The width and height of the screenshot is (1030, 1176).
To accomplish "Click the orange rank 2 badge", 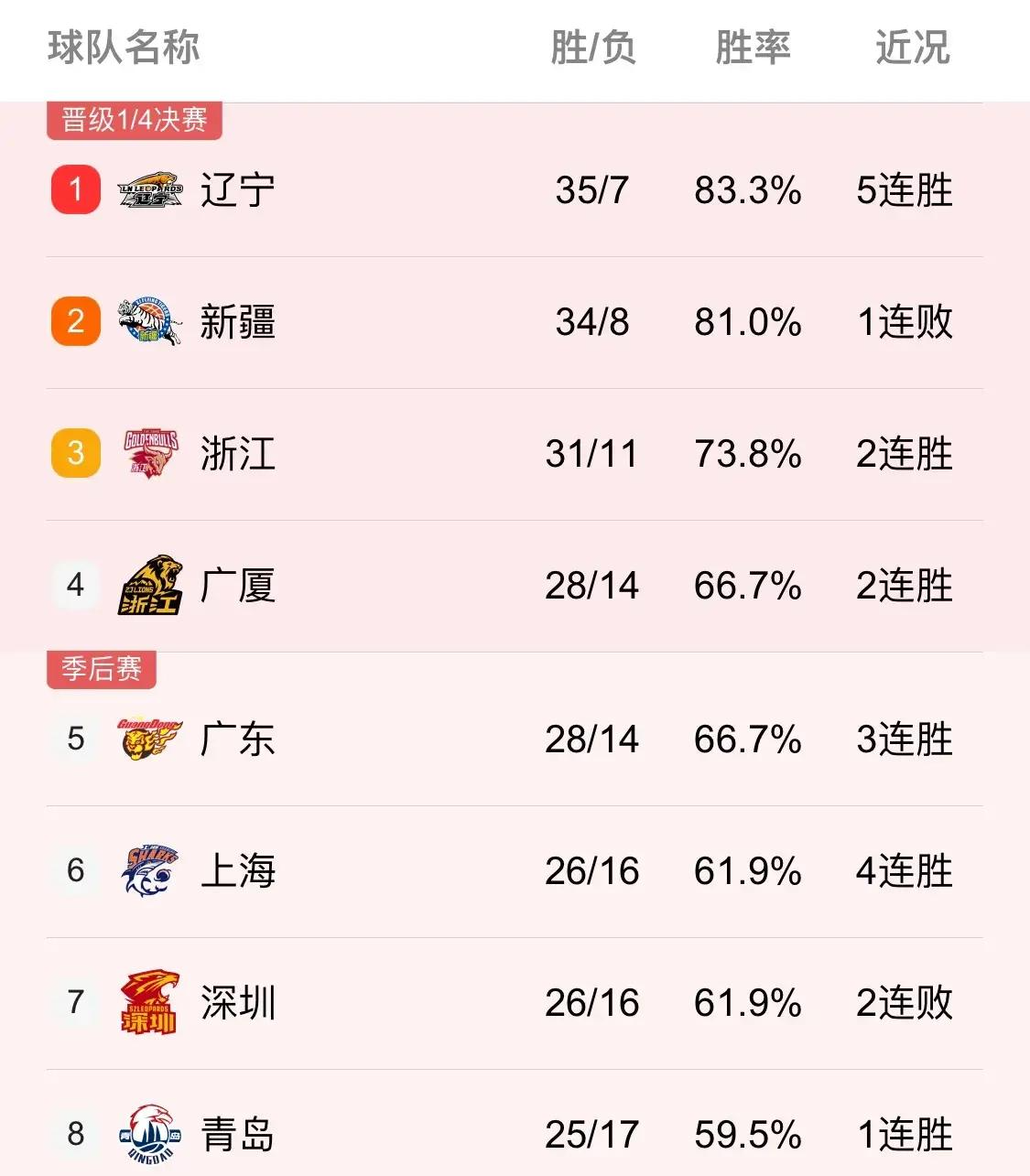I will coord(74,322).
